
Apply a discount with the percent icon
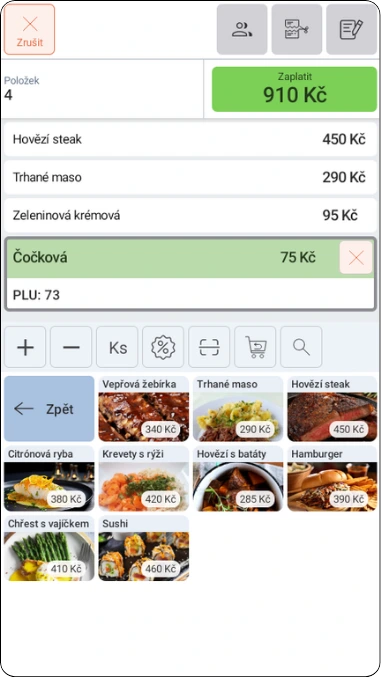click(163, 347)
